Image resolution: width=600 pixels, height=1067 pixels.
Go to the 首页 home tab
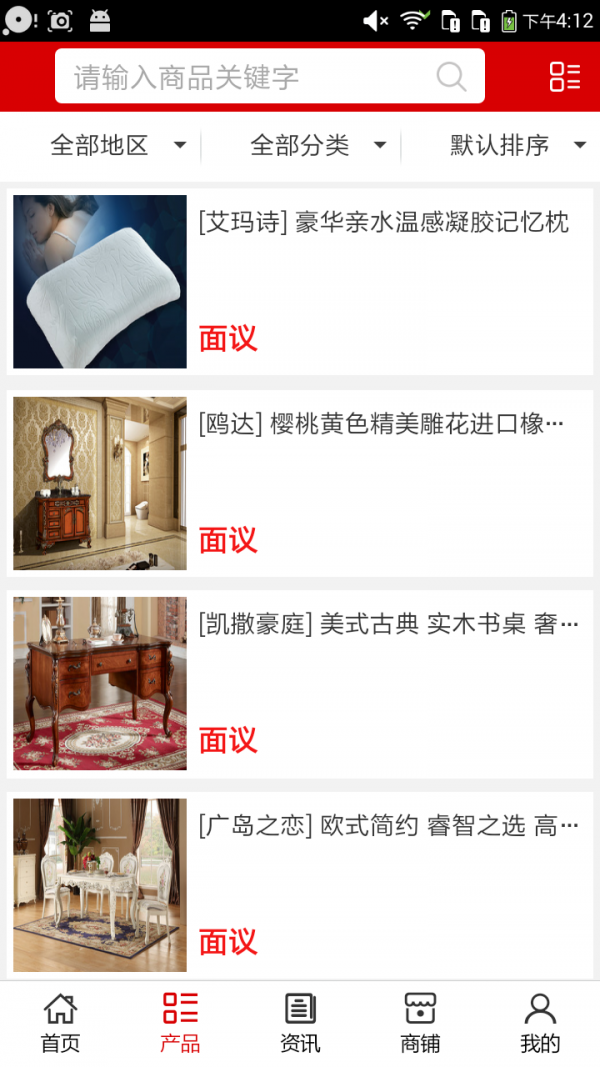(x=60, y=1023)
